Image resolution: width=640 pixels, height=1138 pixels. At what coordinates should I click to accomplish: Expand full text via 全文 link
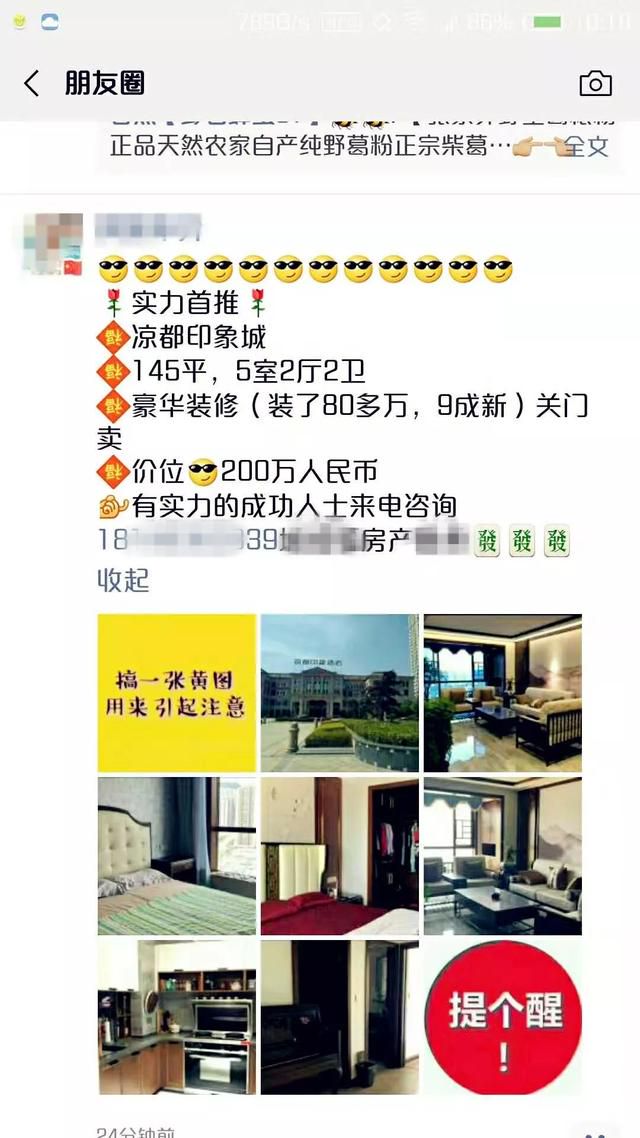(586, 147)
